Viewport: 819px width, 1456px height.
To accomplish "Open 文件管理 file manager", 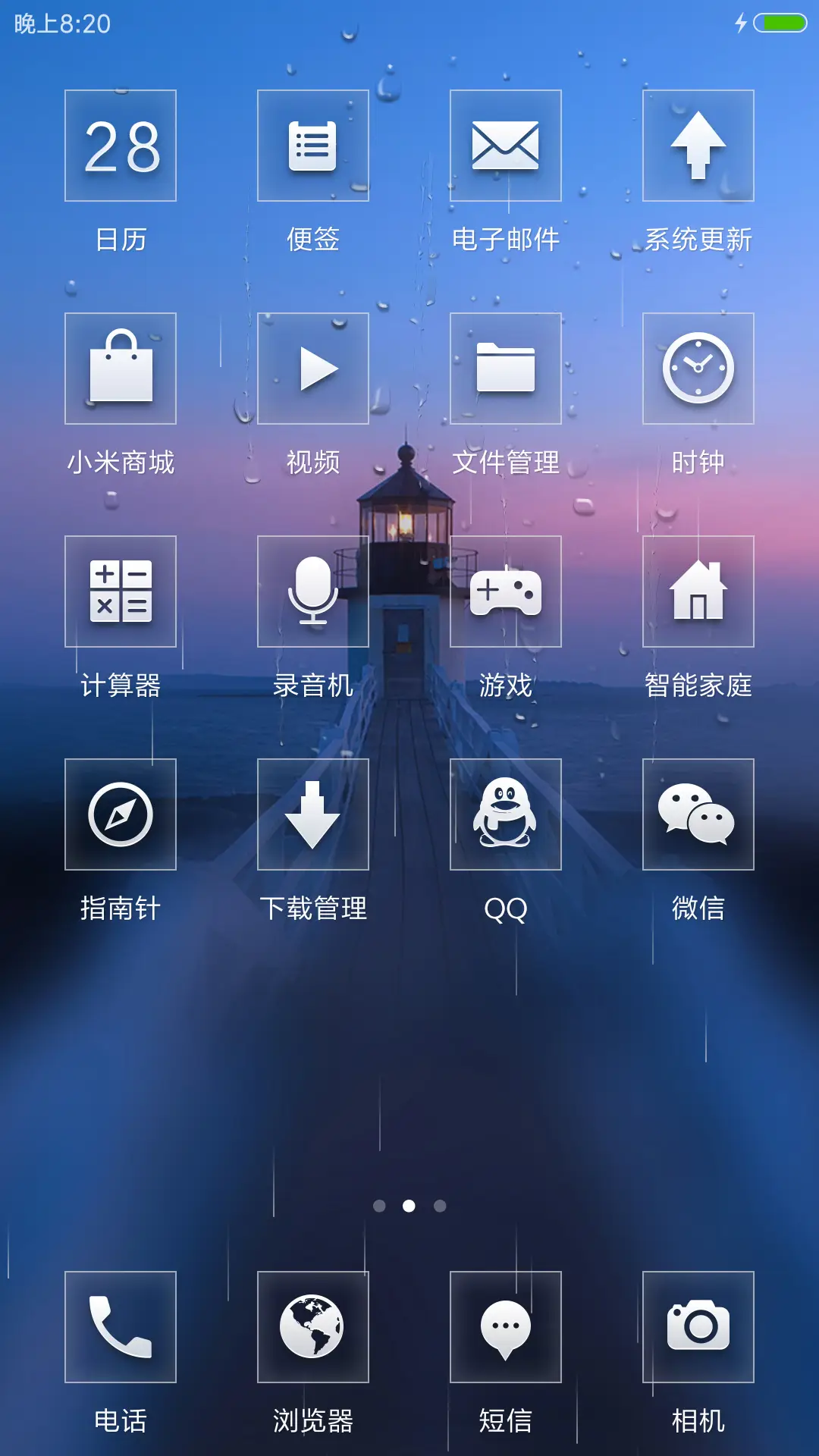I will (x=505, y=369).
